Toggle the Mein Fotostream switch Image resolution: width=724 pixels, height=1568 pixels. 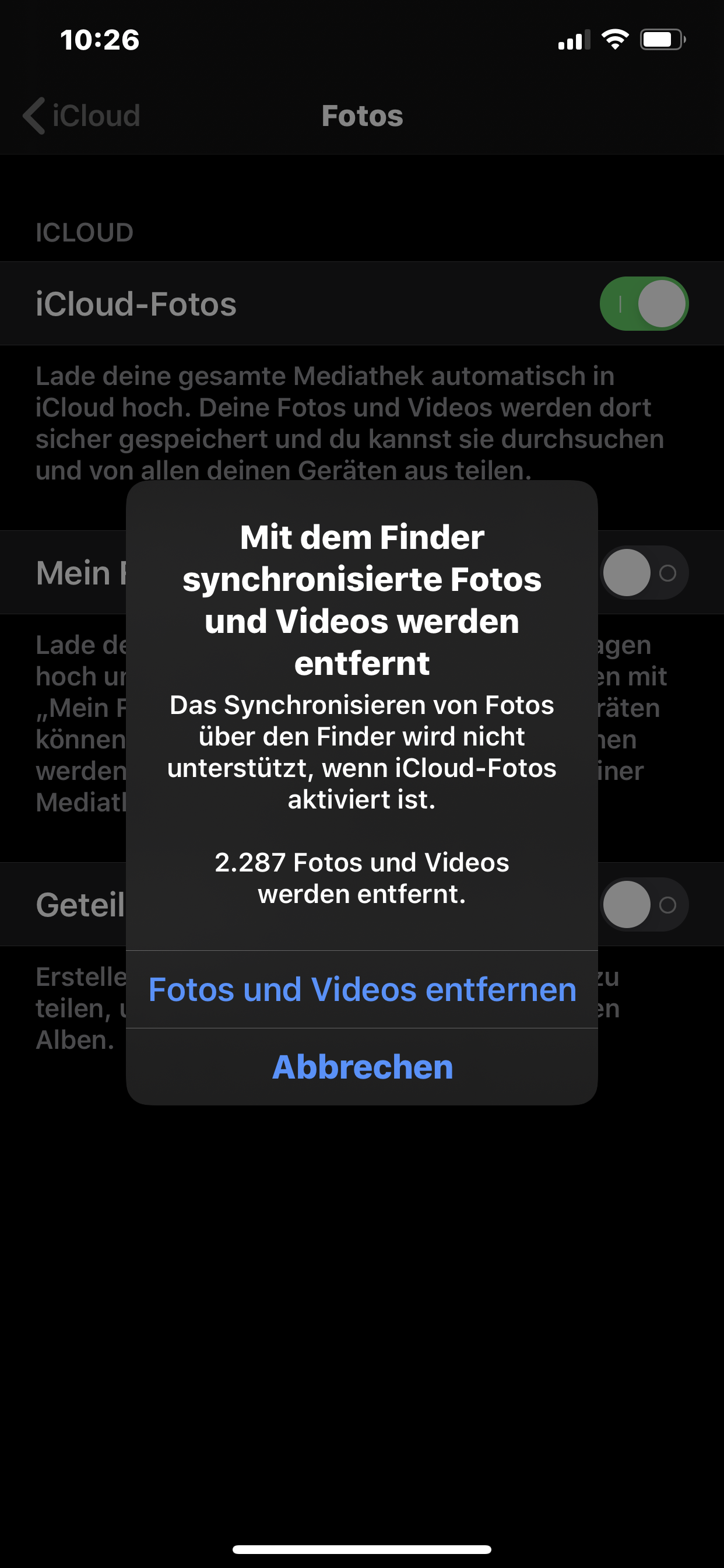pos(644,573)
